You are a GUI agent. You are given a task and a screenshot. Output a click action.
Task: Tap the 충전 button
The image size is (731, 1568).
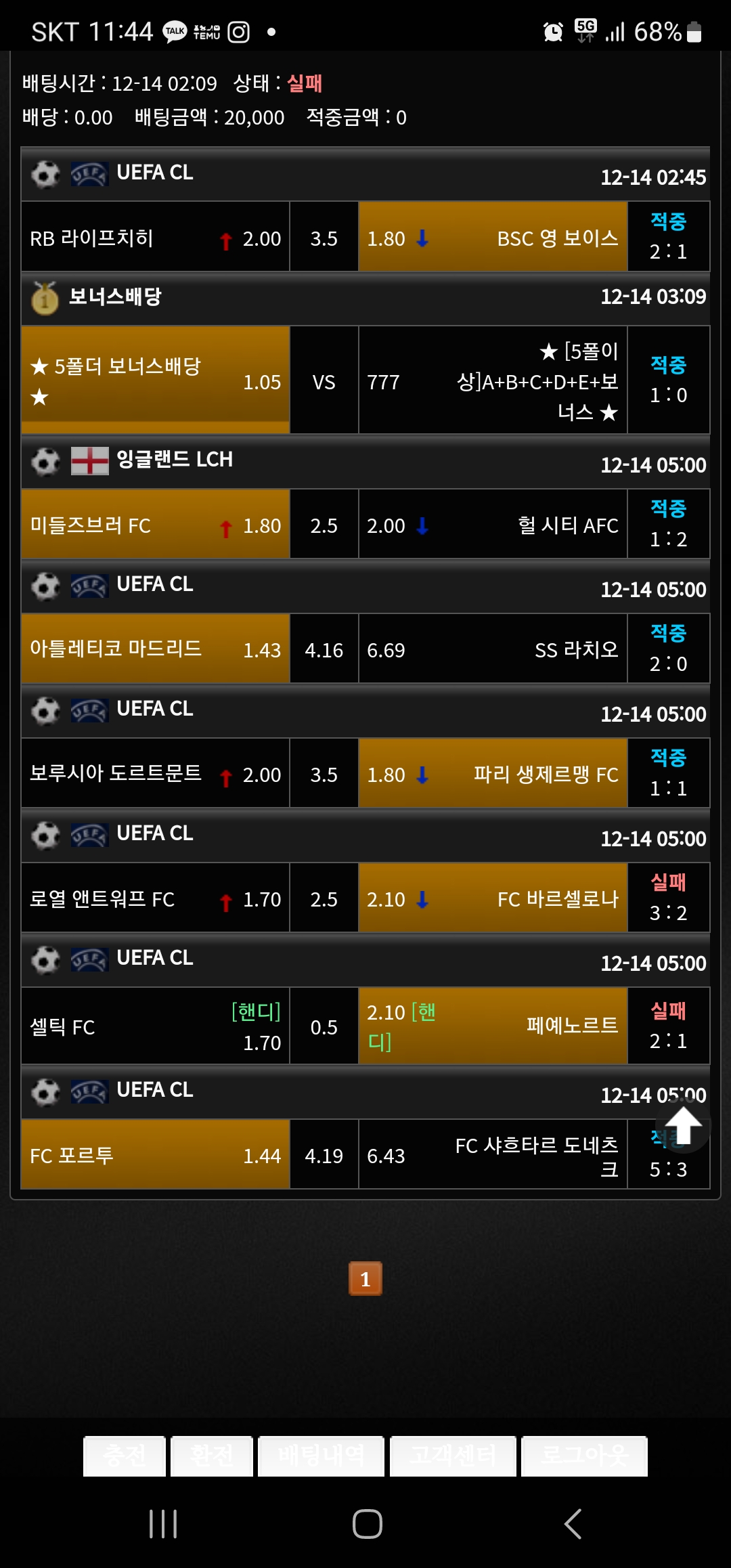click(x=125, y=1456)
